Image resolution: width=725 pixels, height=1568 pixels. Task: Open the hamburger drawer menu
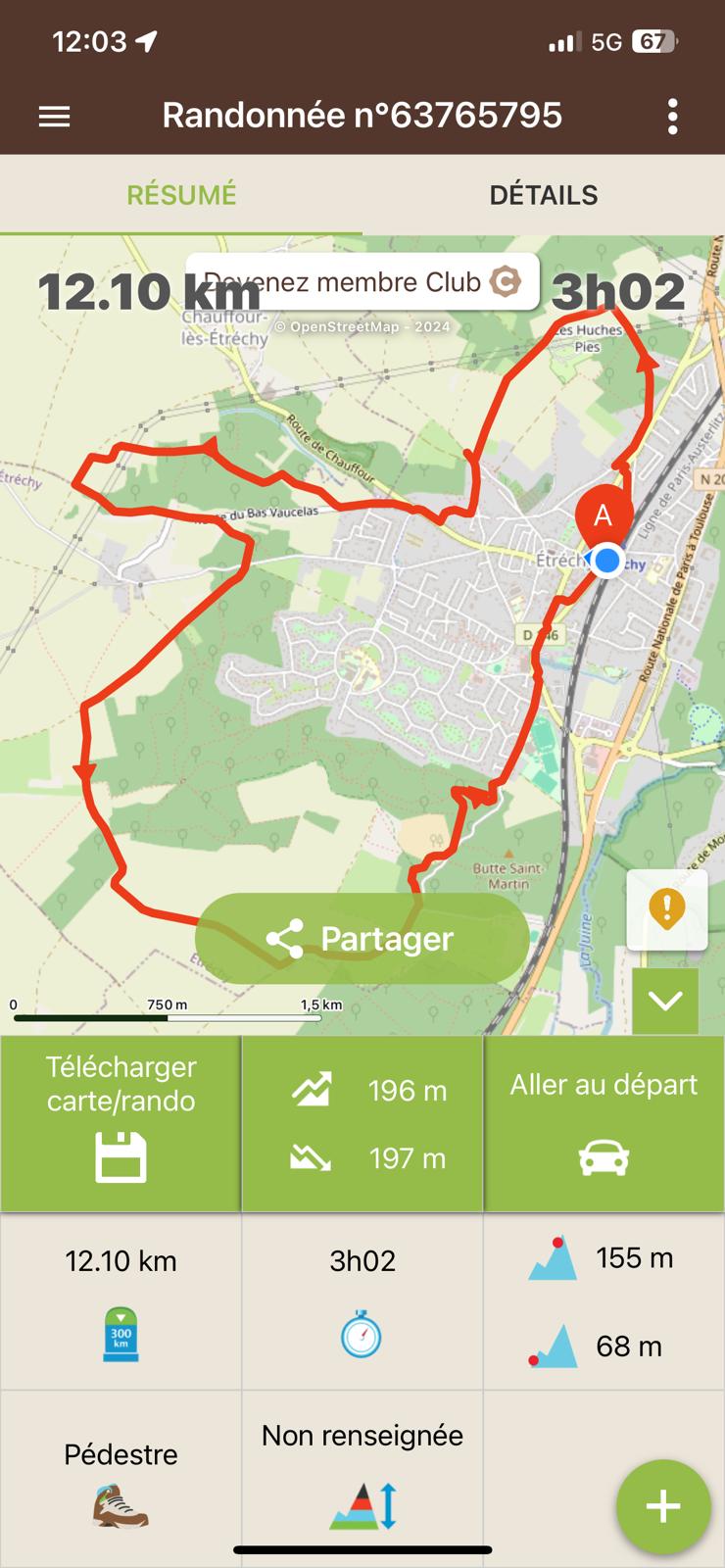coord(54,117)
